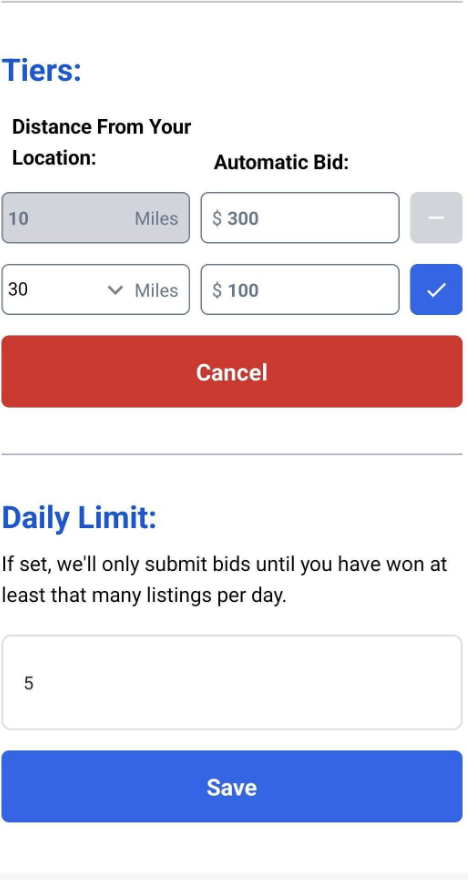Image resolution: width=468 pixels, height=880 pixels.
Task: Cancel adding the tier
Action: coord(232,372)
